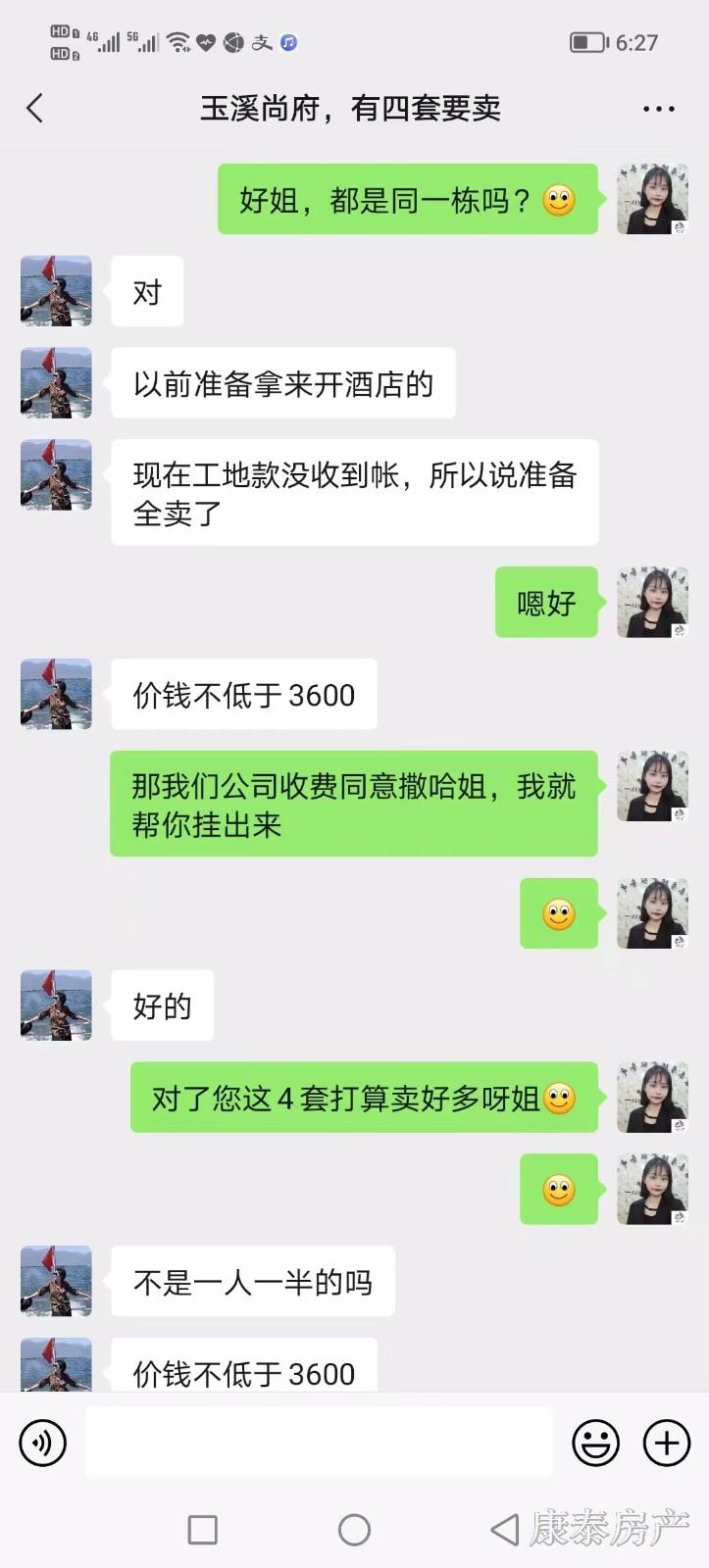The width and height of the screenshot is (709, 1568).
Task: Tap the system home button
Action: coord(354,1529)
